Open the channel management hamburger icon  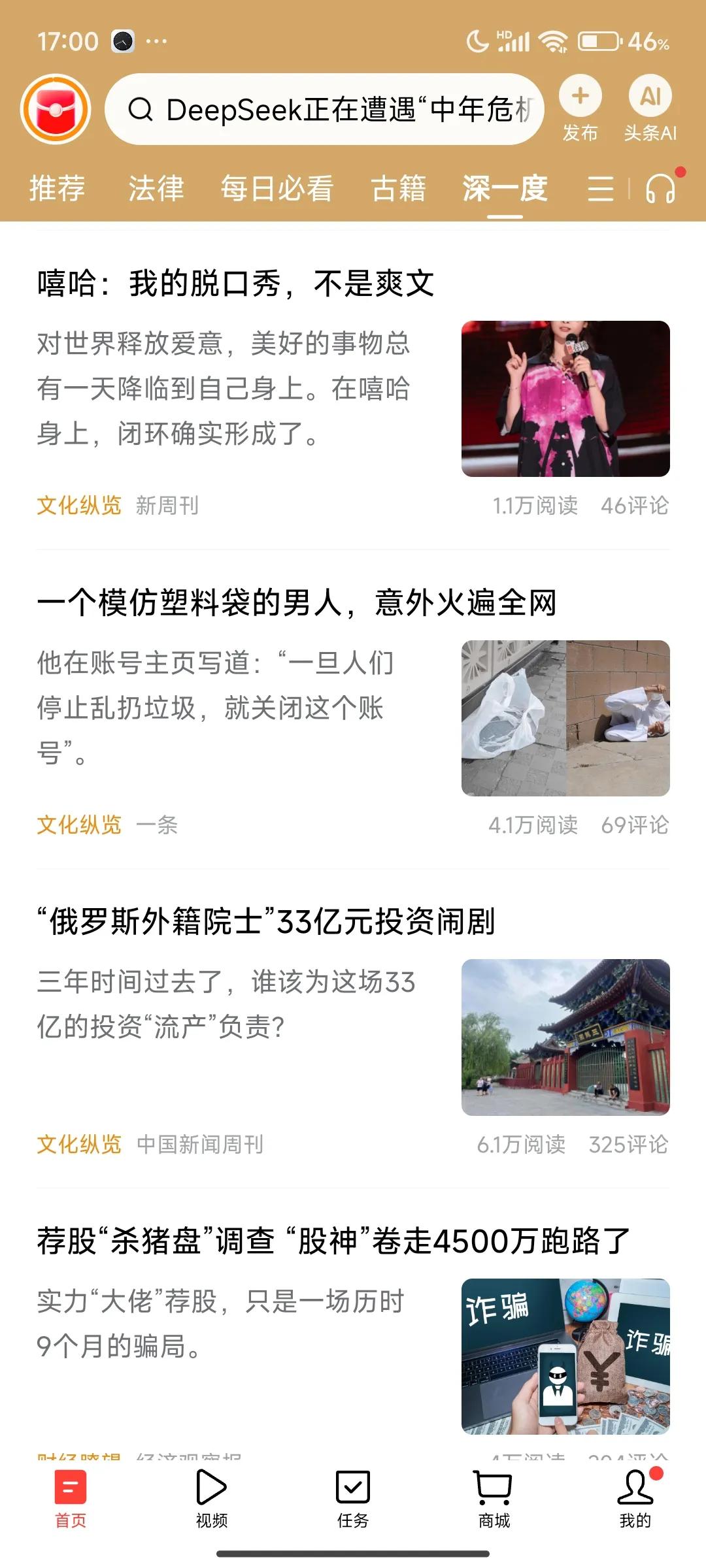(x=600, y=190)
